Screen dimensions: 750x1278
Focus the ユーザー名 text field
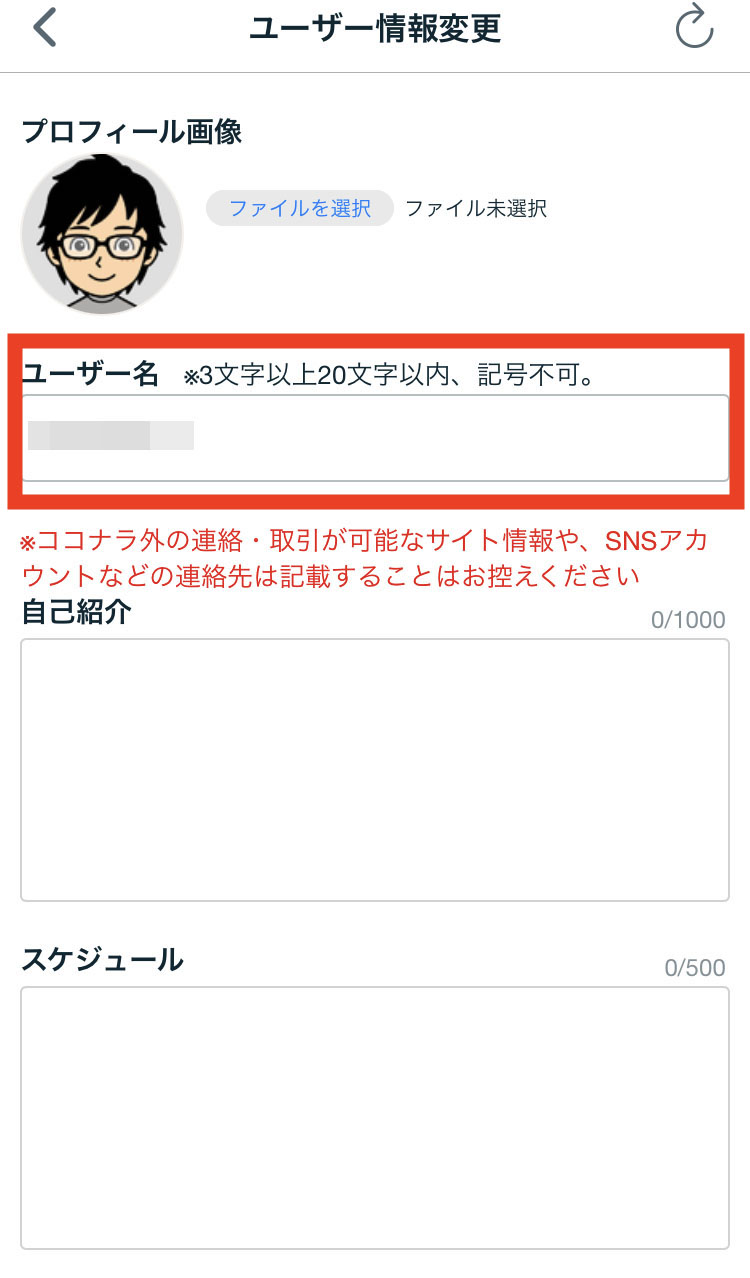[375, 438]
